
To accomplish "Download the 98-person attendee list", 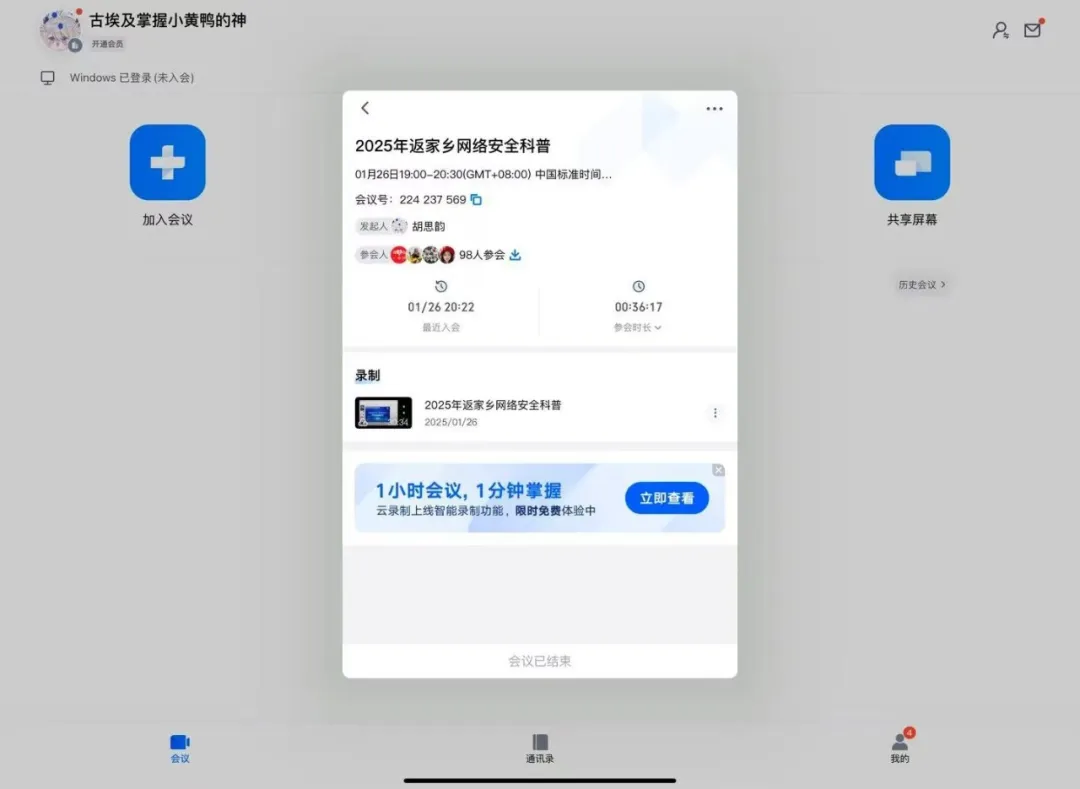I will click(515, 255).
